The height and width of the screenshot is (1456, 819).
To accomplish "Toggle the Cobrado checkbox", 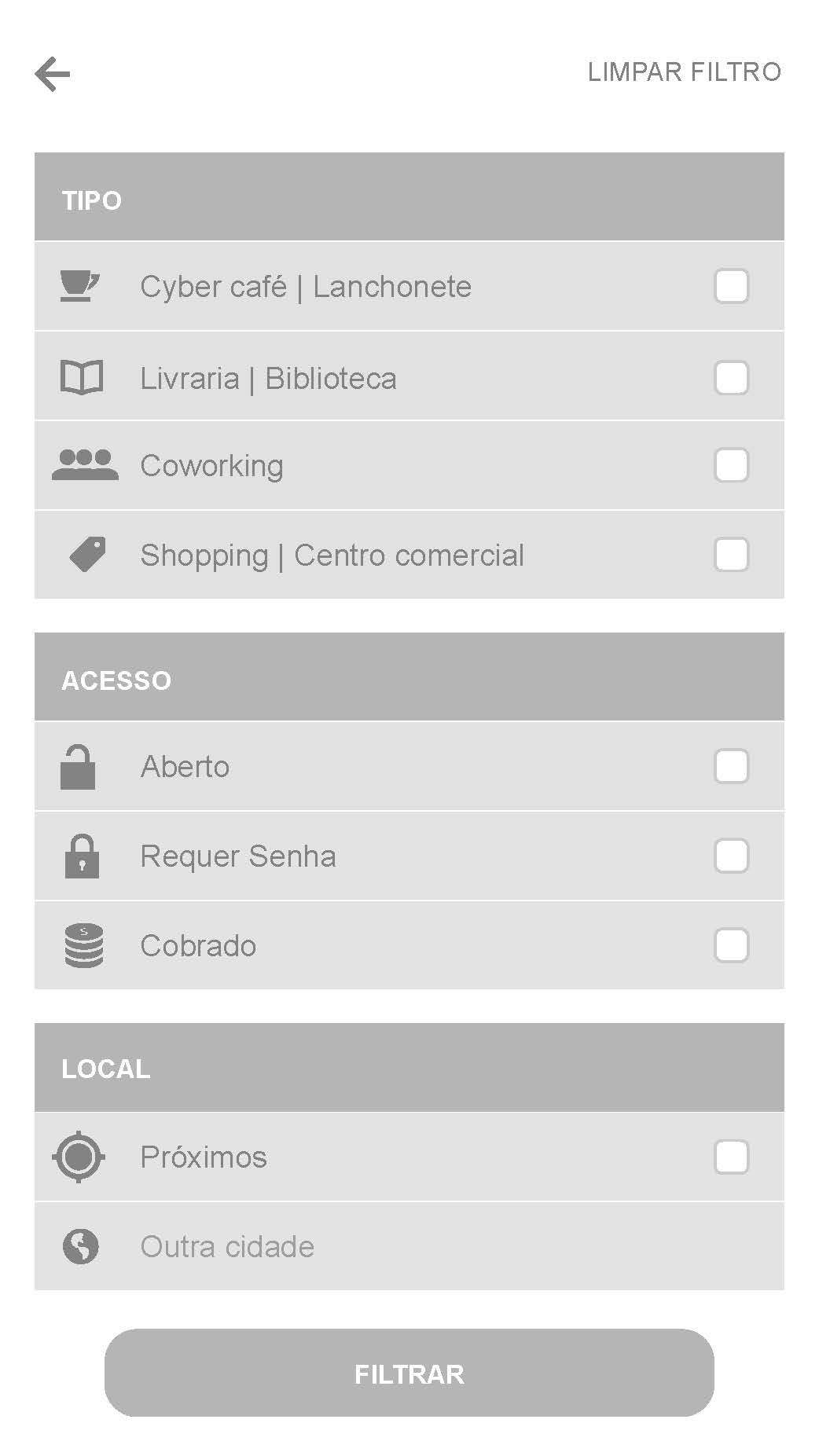I will [x=731, y=945].
